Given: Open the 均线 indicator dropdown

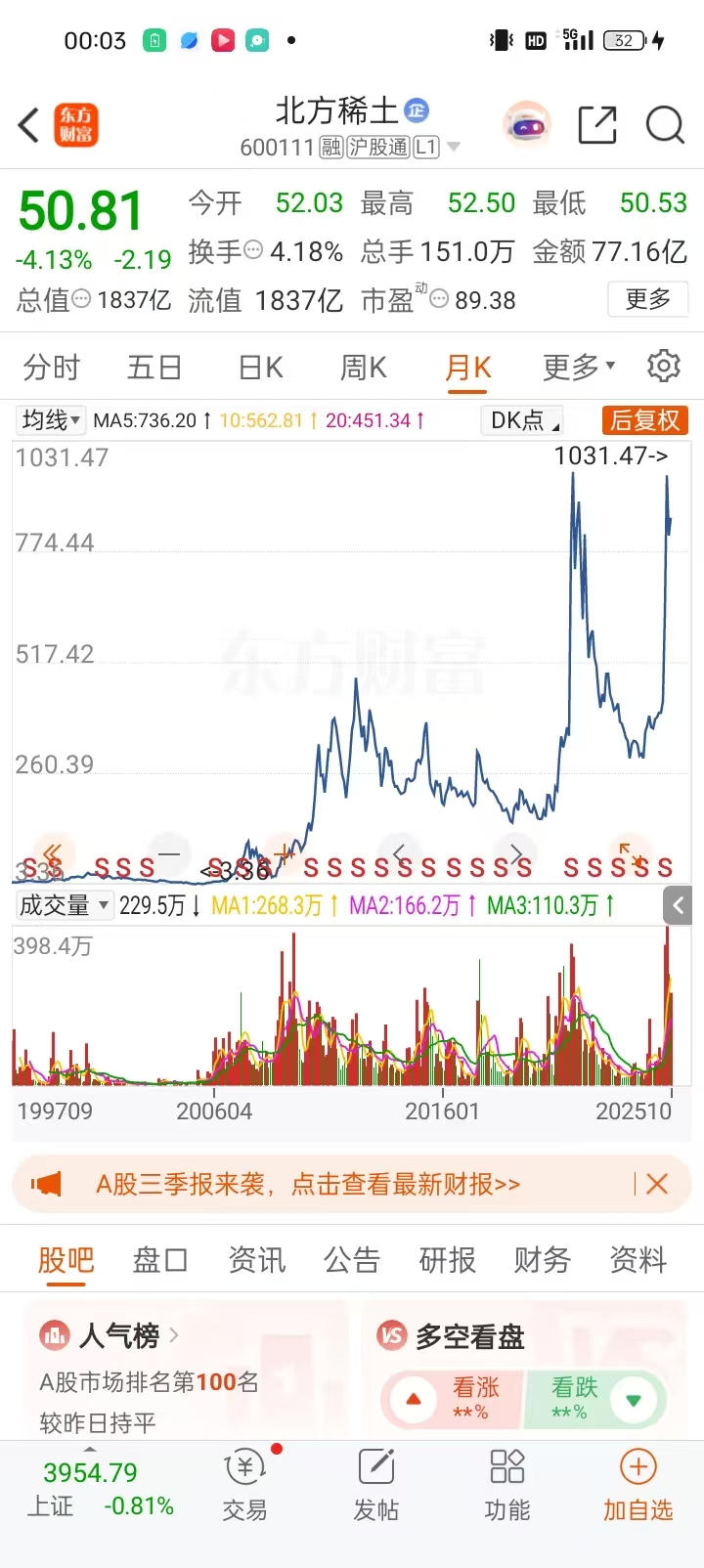Looking at the screenshot, I should tap(51, 420).
